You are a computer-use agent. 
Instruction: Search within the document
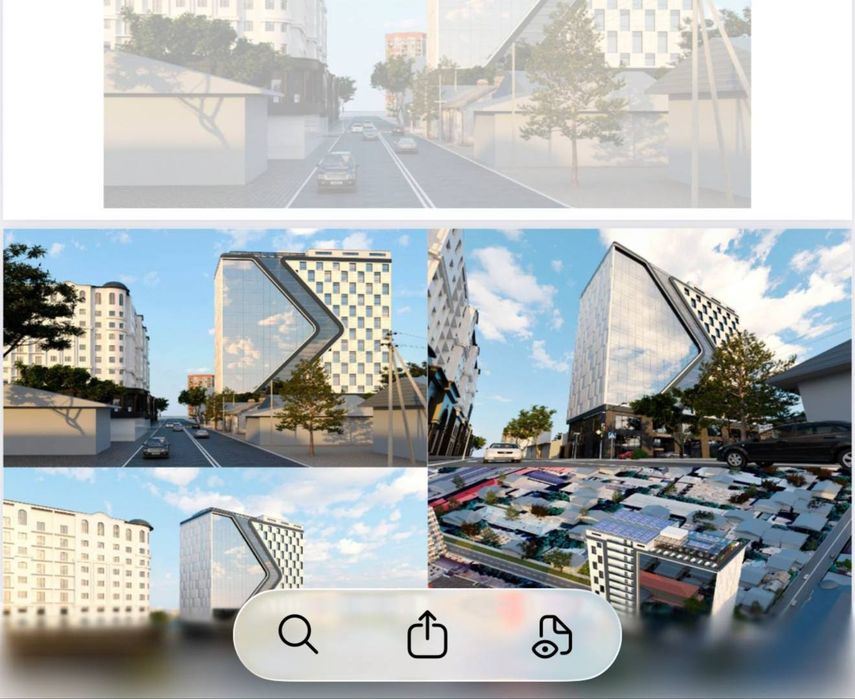[x=298, y=634]
